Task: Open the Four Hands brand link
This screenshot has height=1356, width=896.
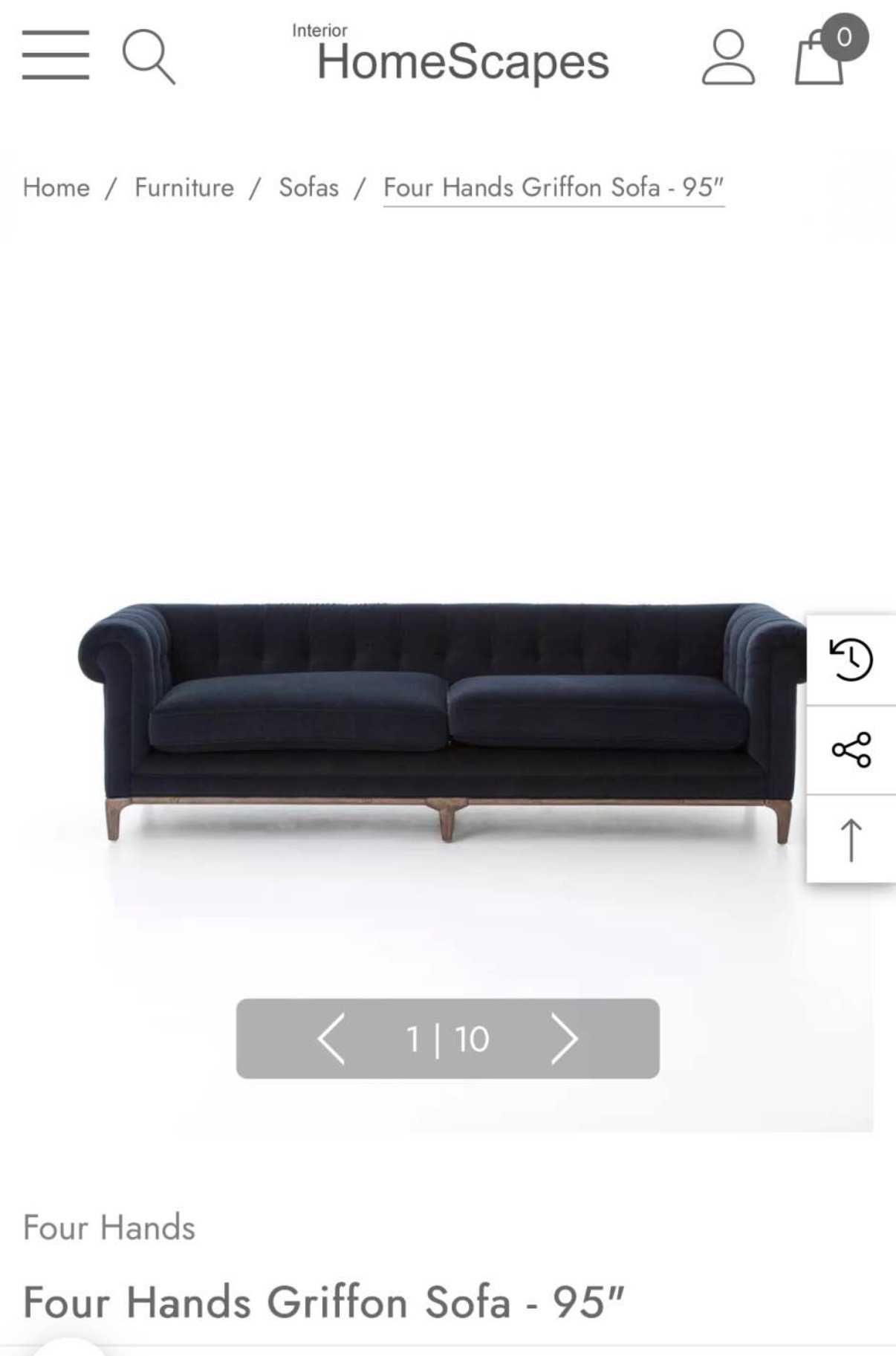Action: click(109, 1227)
